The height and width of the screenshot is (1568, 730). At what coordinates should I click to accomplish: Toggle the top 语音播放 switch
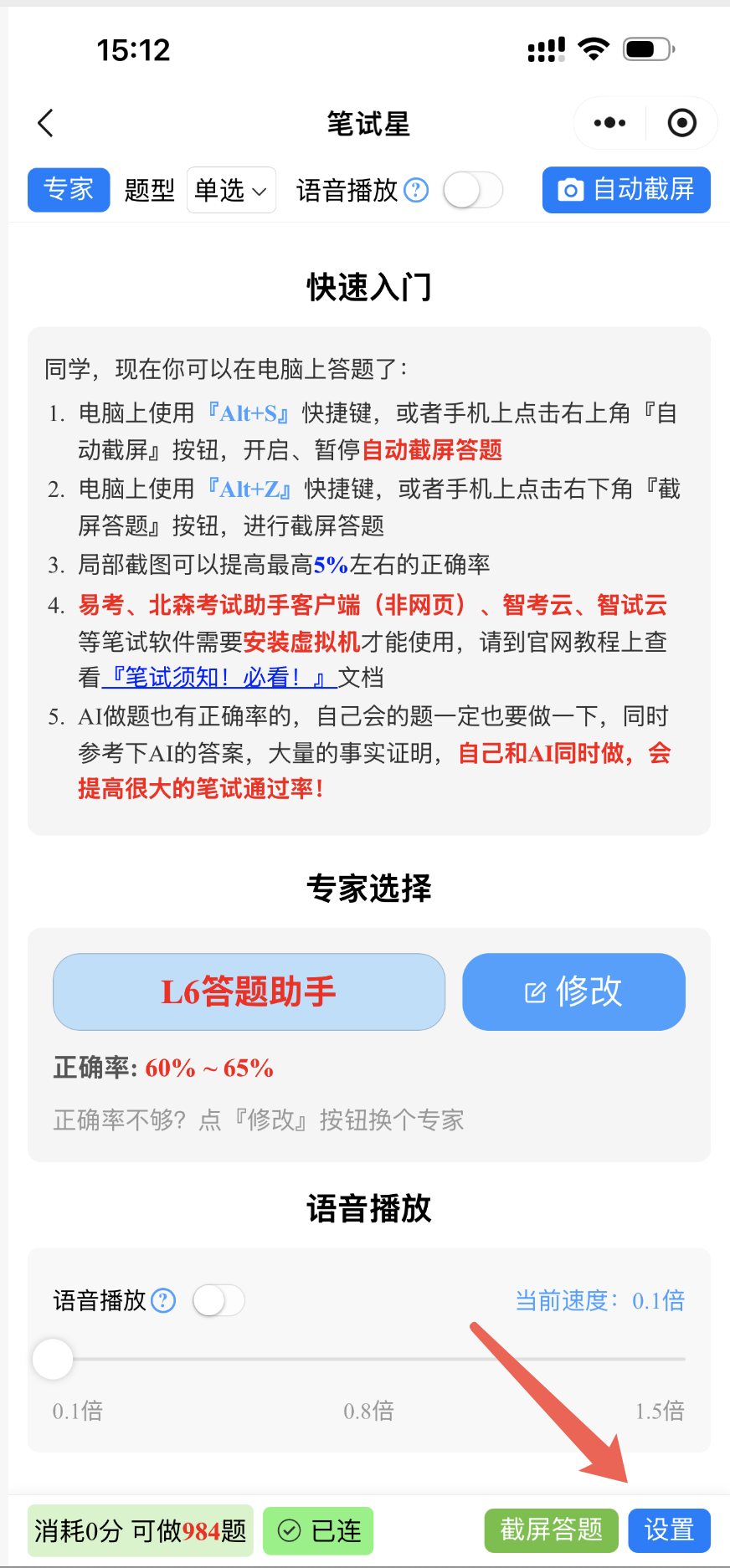tap(473, 190)
